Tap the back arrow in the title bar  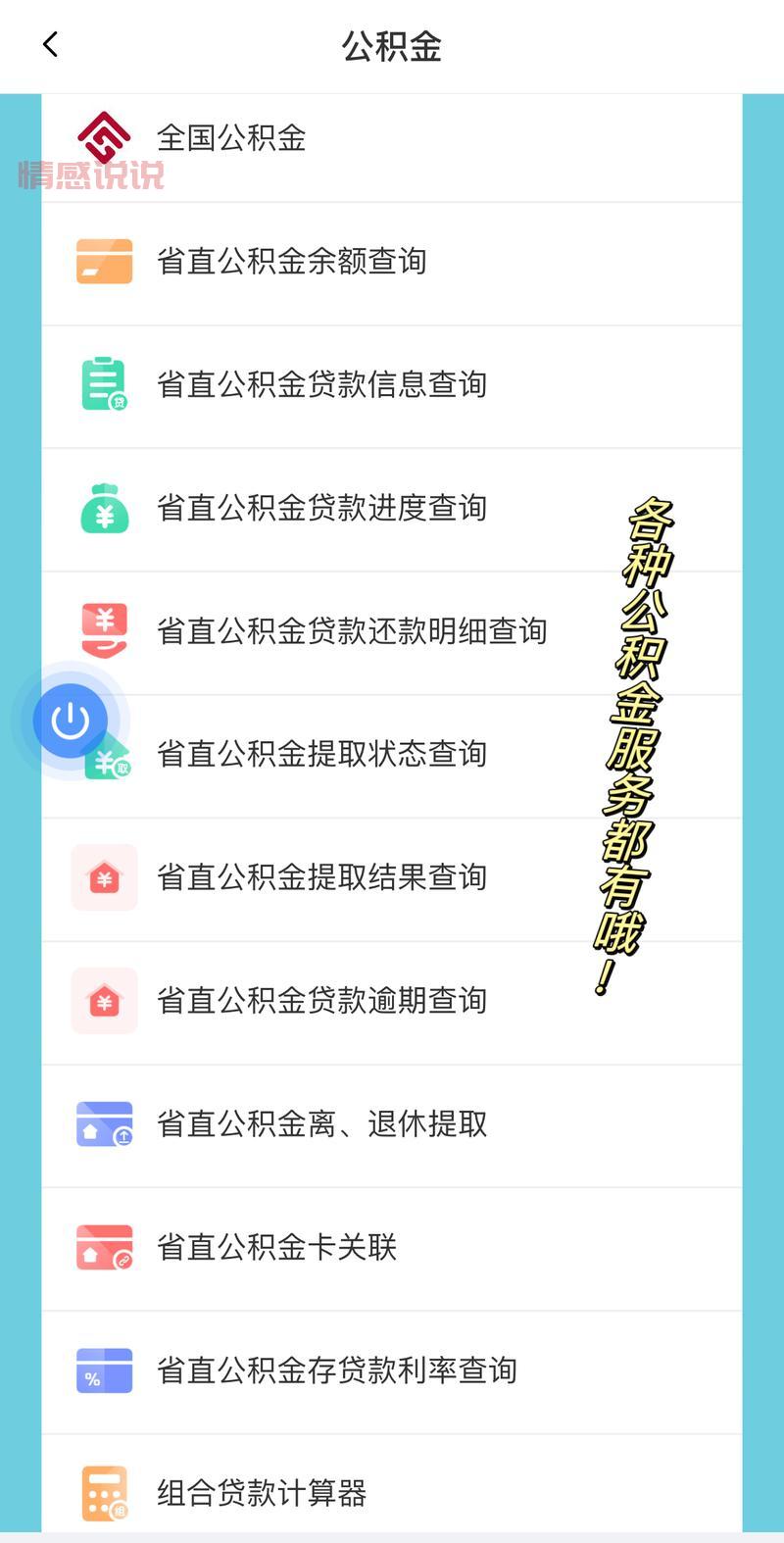click(50, 44)
